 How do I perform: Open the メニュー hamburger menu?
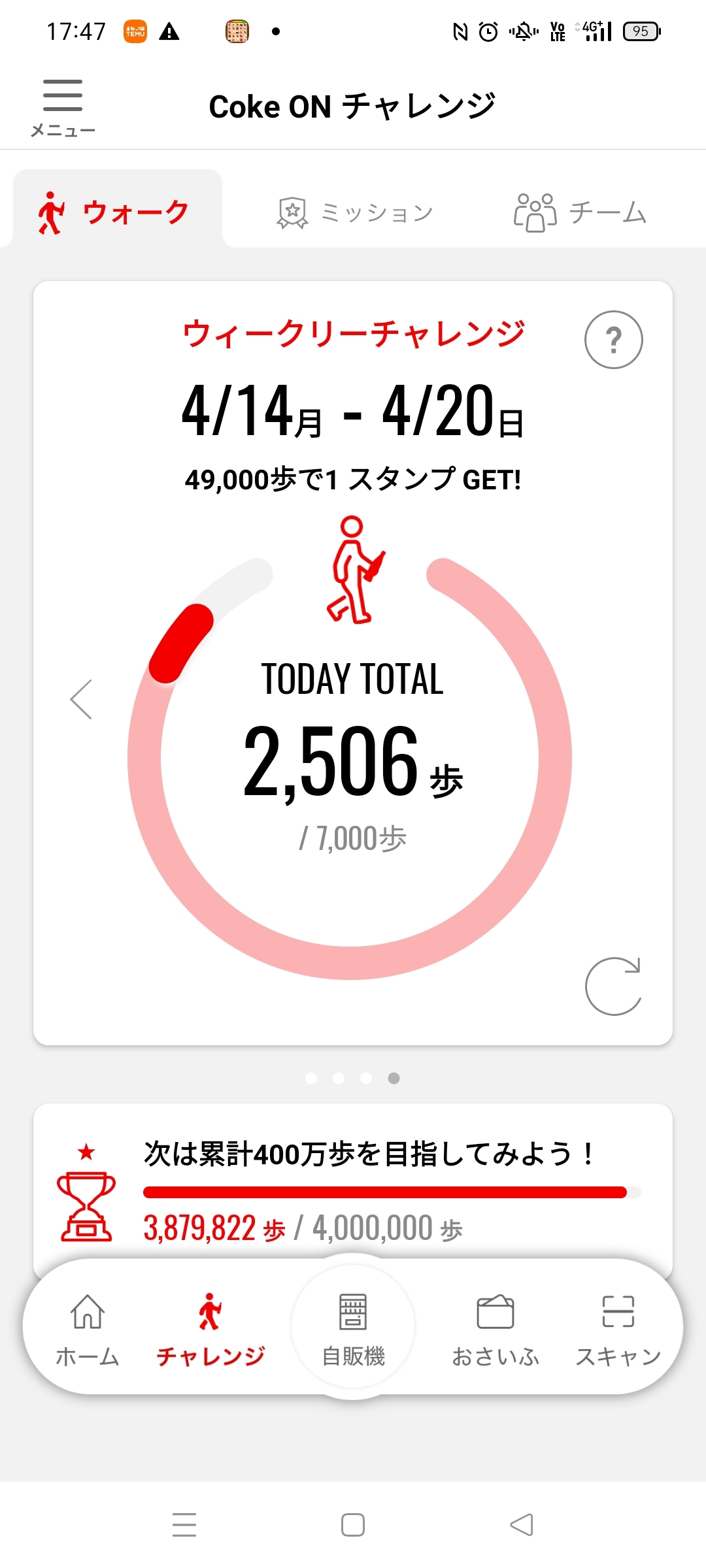[x=63, y=107]
